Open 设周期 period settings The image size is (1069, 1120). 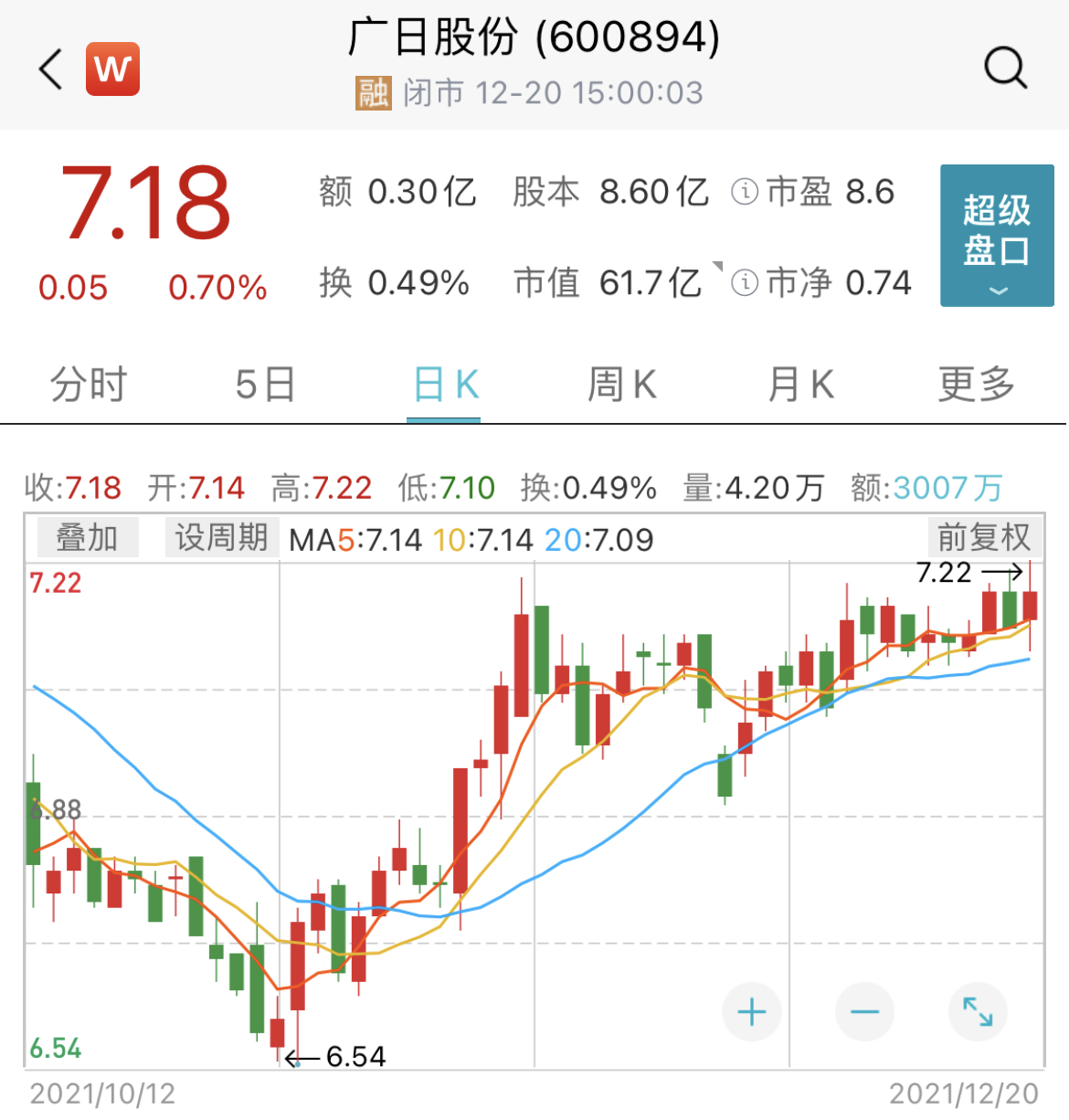[221, 537]
